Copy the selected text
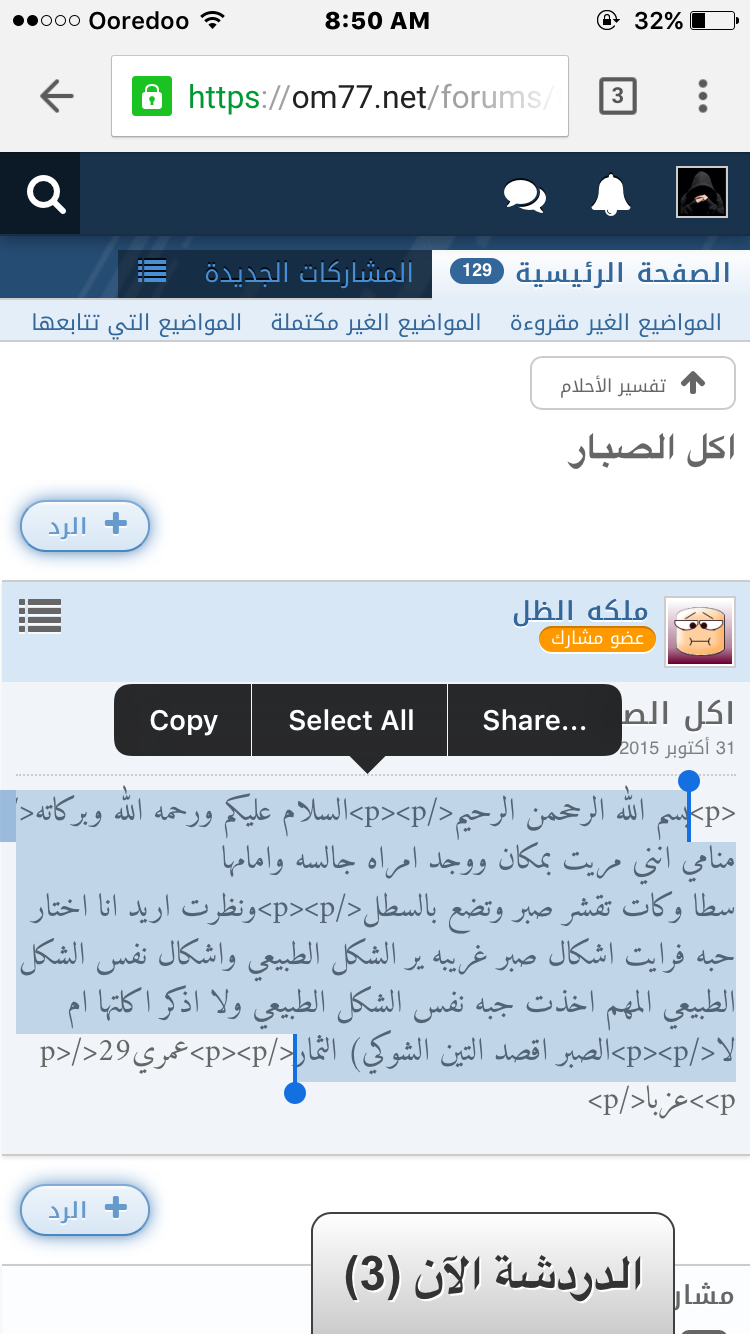The image size is (750, 1334). coord(183,720)
